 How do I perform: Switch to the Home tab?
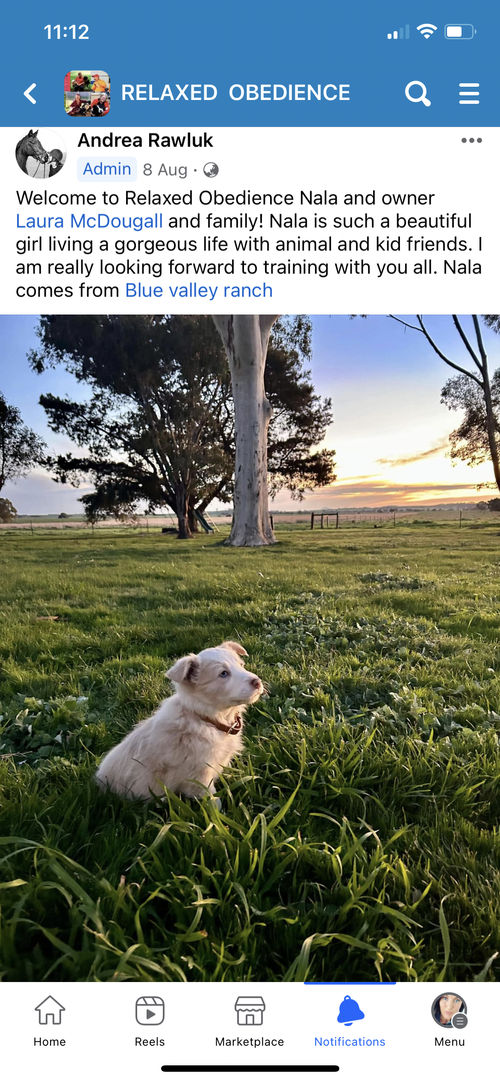pos(50,1021)
